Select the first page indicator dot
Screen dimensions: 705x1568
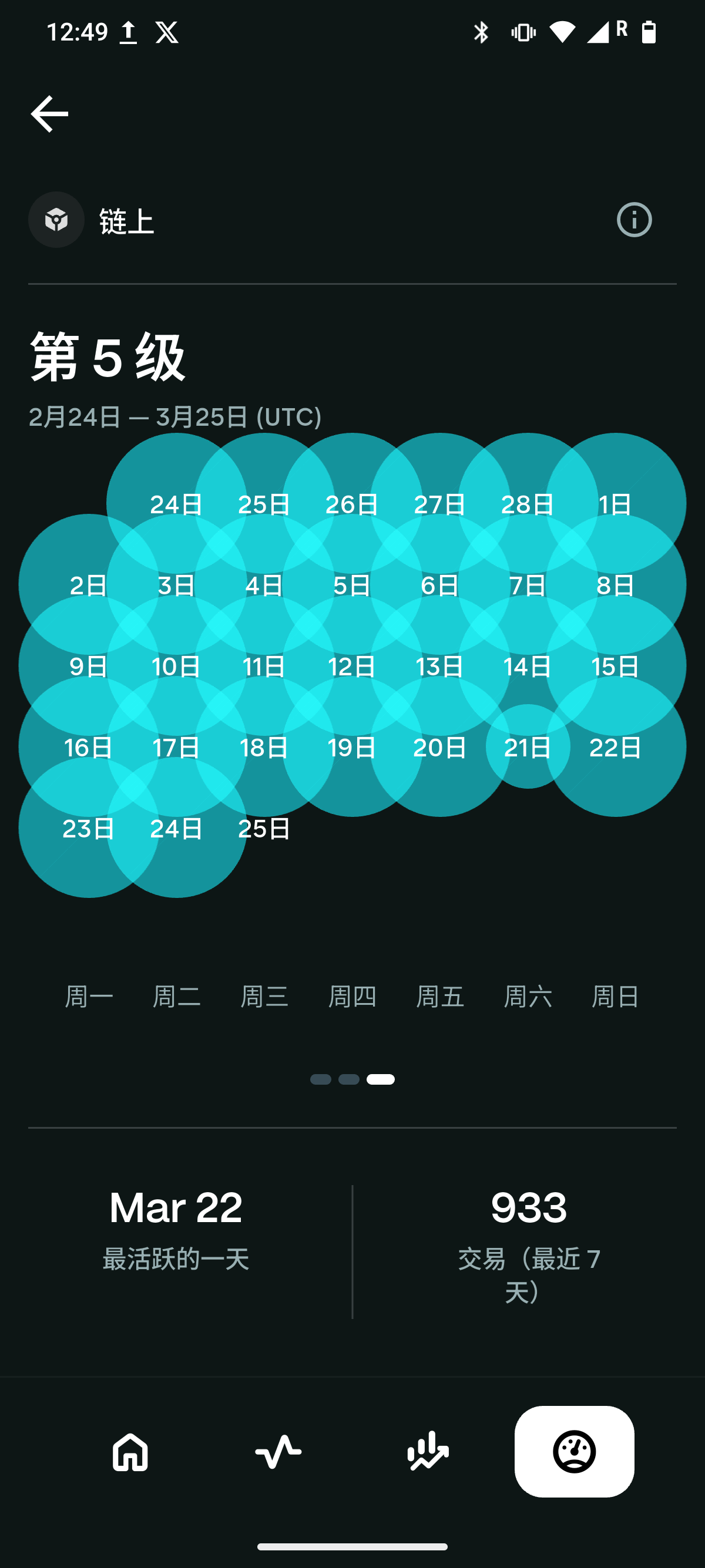[321, 1079]
